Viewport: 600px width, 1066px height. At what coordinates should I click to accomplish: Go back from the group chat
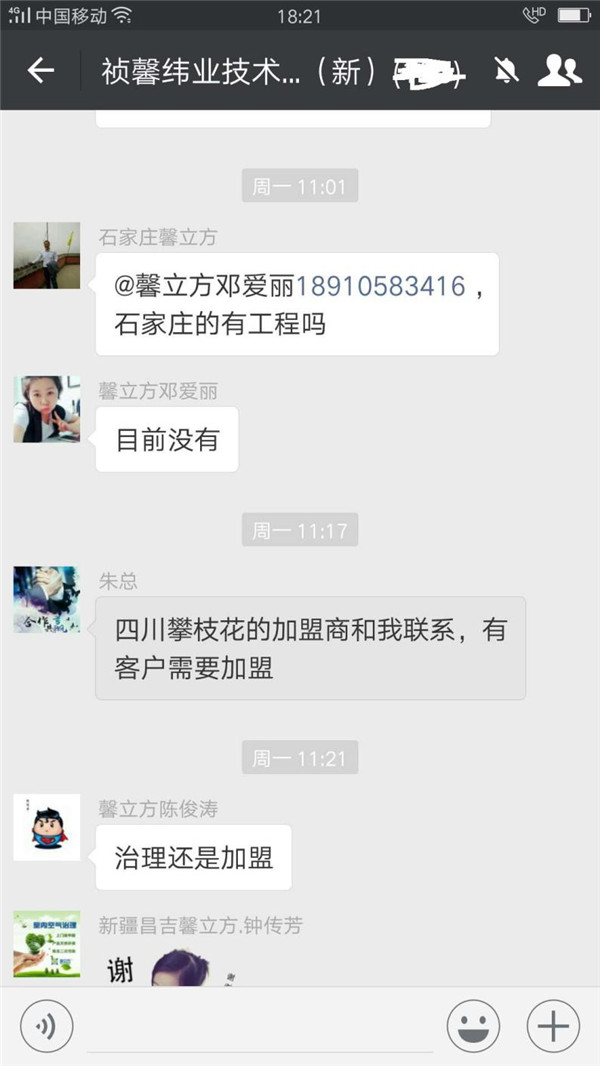(41, 71)
